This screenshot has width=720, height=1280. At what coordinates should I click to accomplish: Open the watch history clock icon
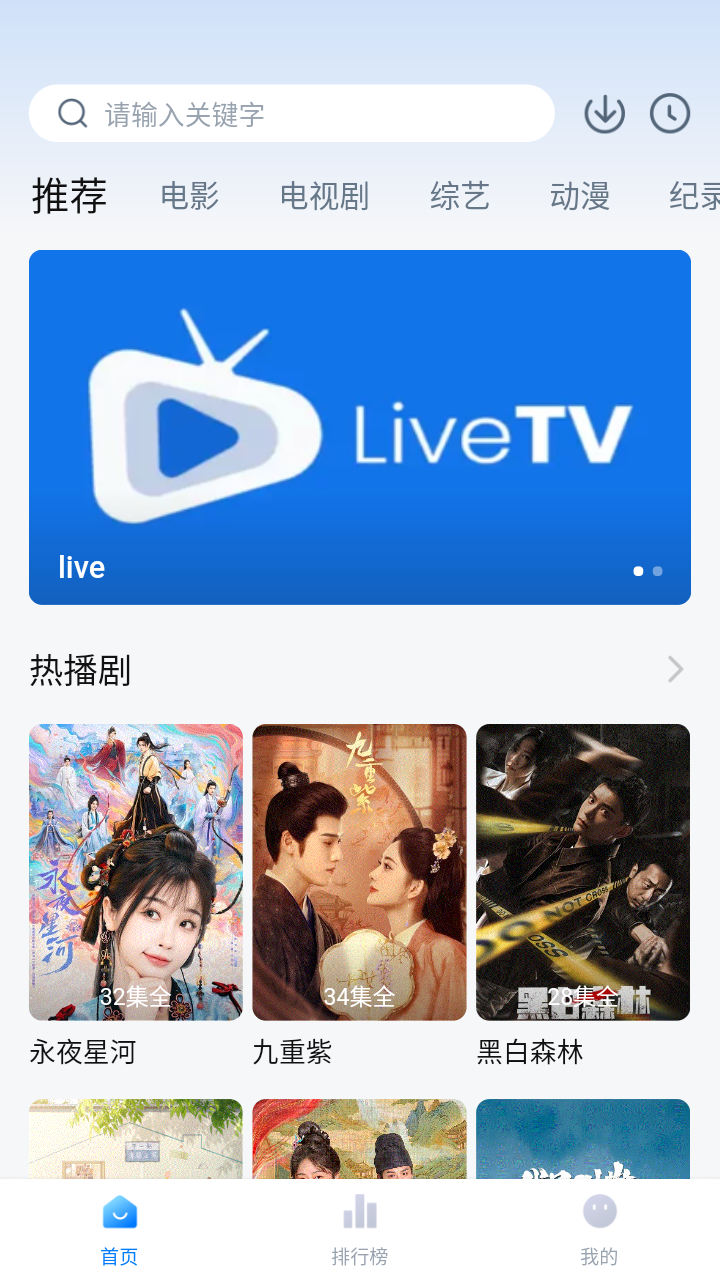coord(670,113)
